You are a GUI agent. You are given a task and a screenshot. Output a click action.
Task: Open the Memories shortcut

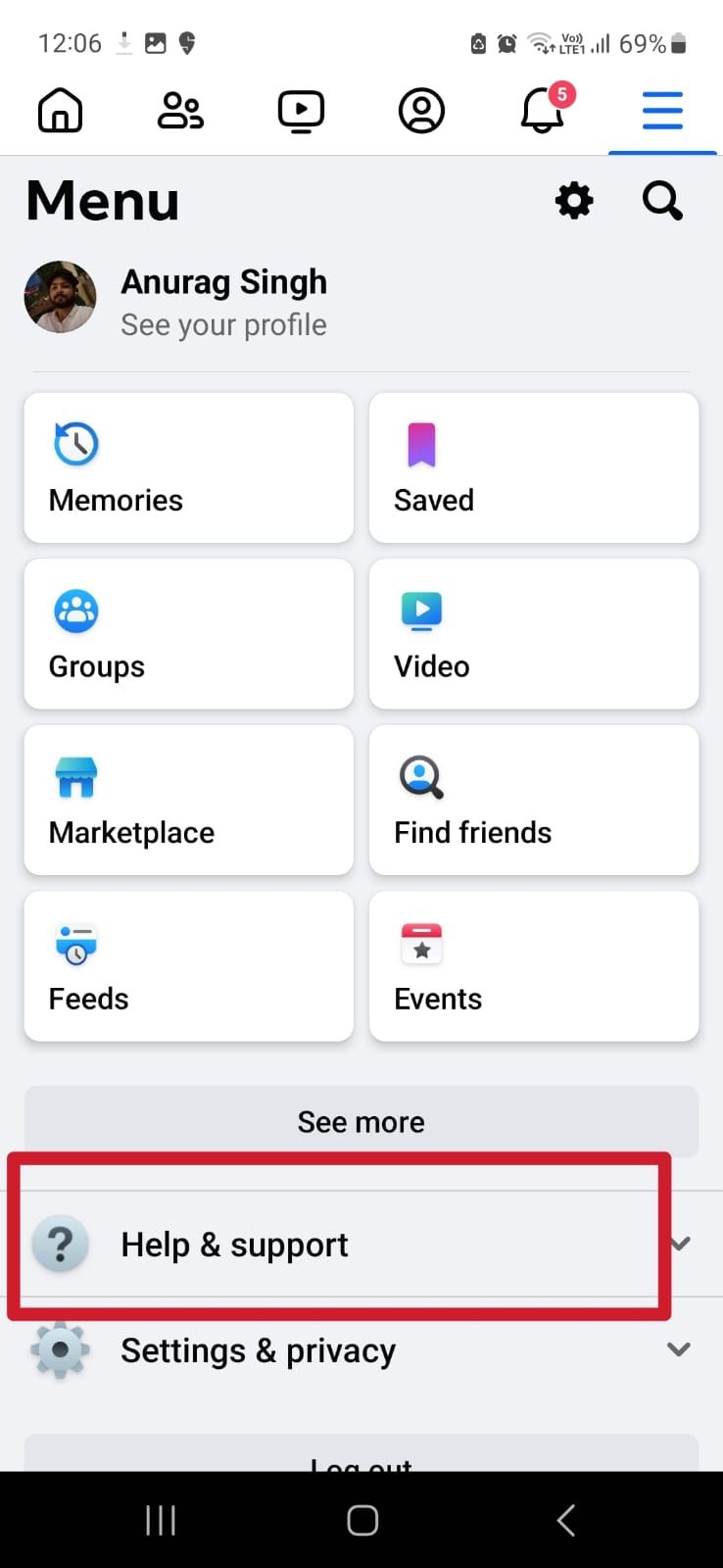188,467
